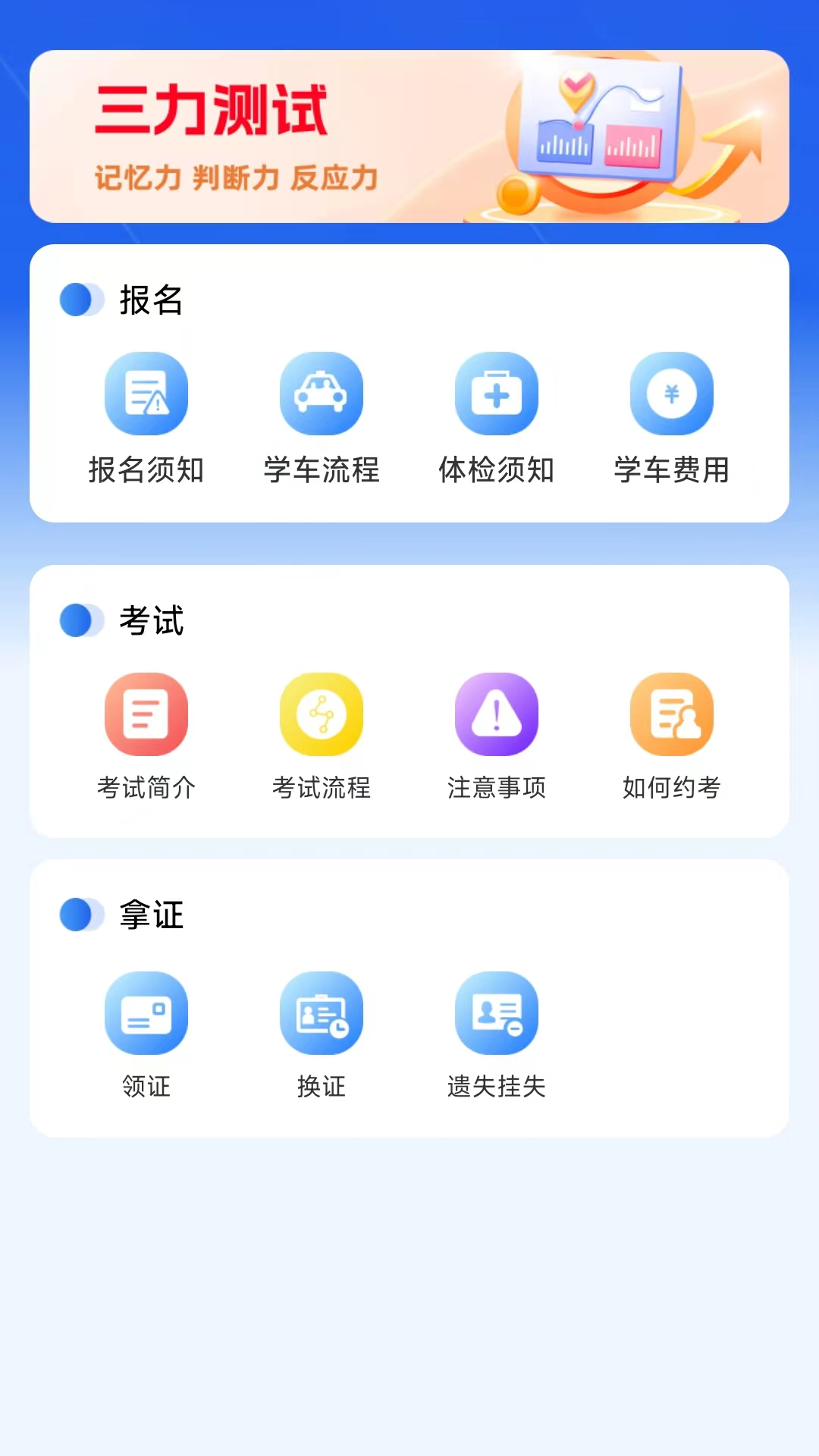Open 领证 license collection info
Screen dimensions: 819x1456
[146, 1014]
